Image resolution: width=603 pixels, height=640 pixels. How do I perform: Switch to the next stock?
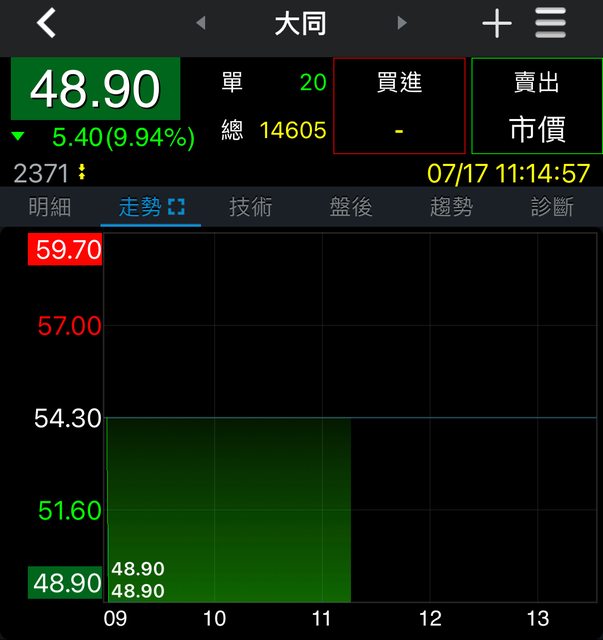[402, 23]
